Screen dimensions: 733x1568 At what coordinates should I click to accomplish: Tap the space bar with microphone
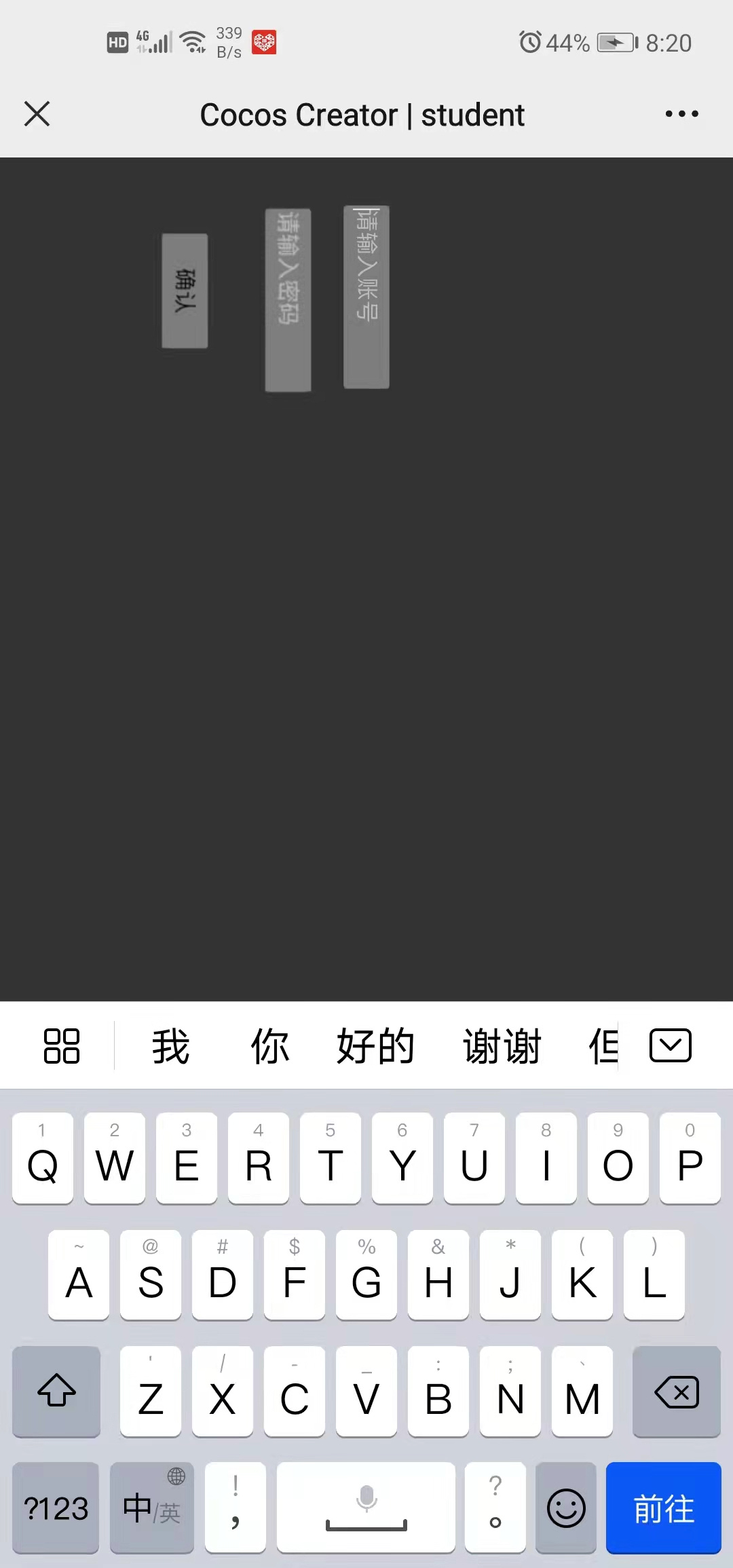pos(366,1508)
